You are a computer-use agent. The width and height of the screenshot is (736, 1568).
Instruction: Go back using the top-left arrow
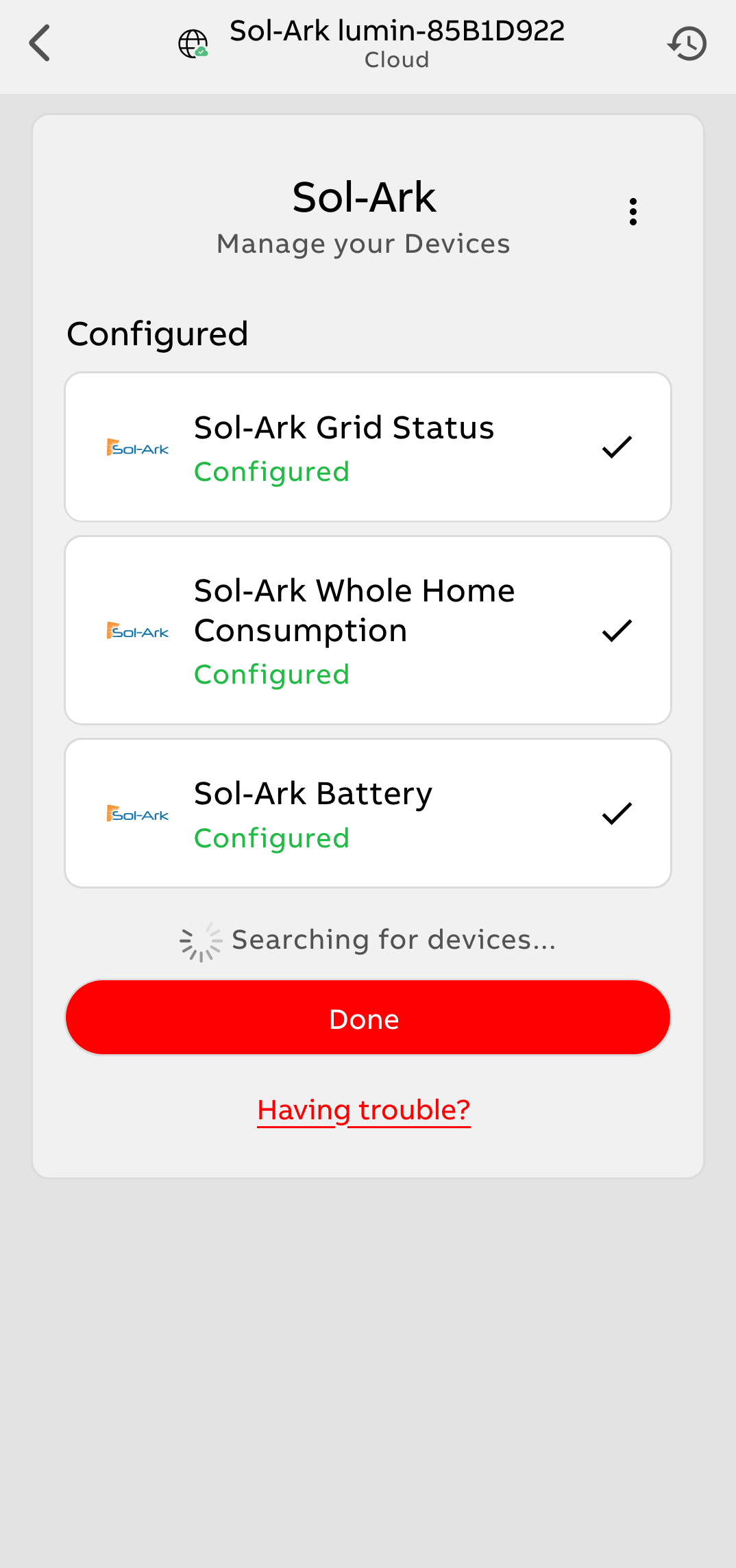click(x=40, y=43)
